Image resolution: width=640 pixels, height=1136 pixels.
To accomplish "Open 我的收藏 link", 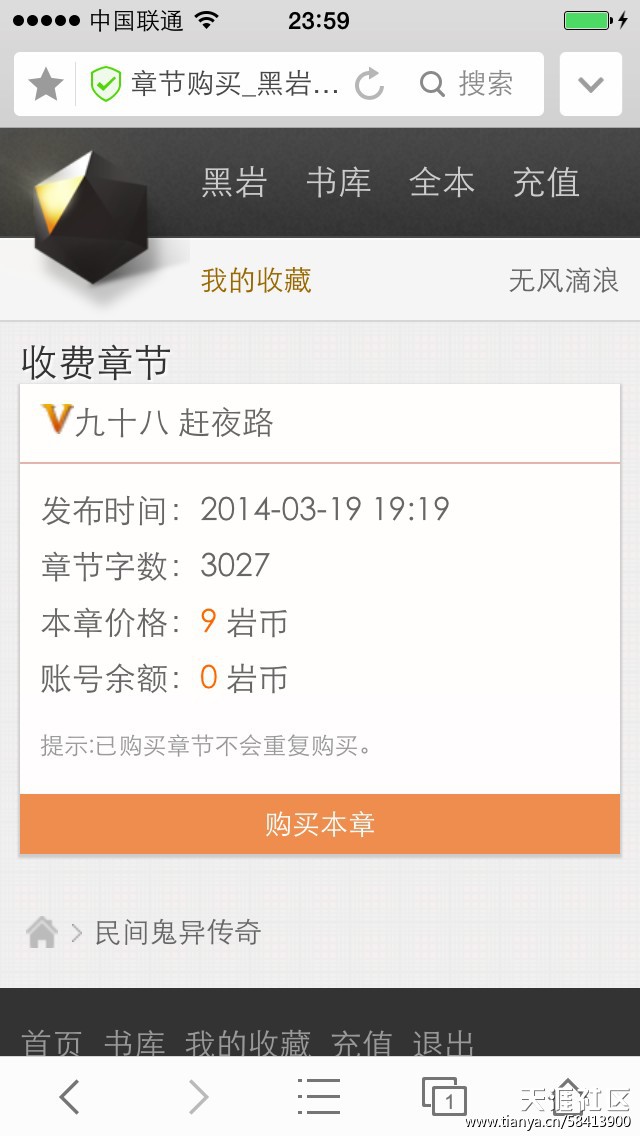I will [x=256, y=281].
